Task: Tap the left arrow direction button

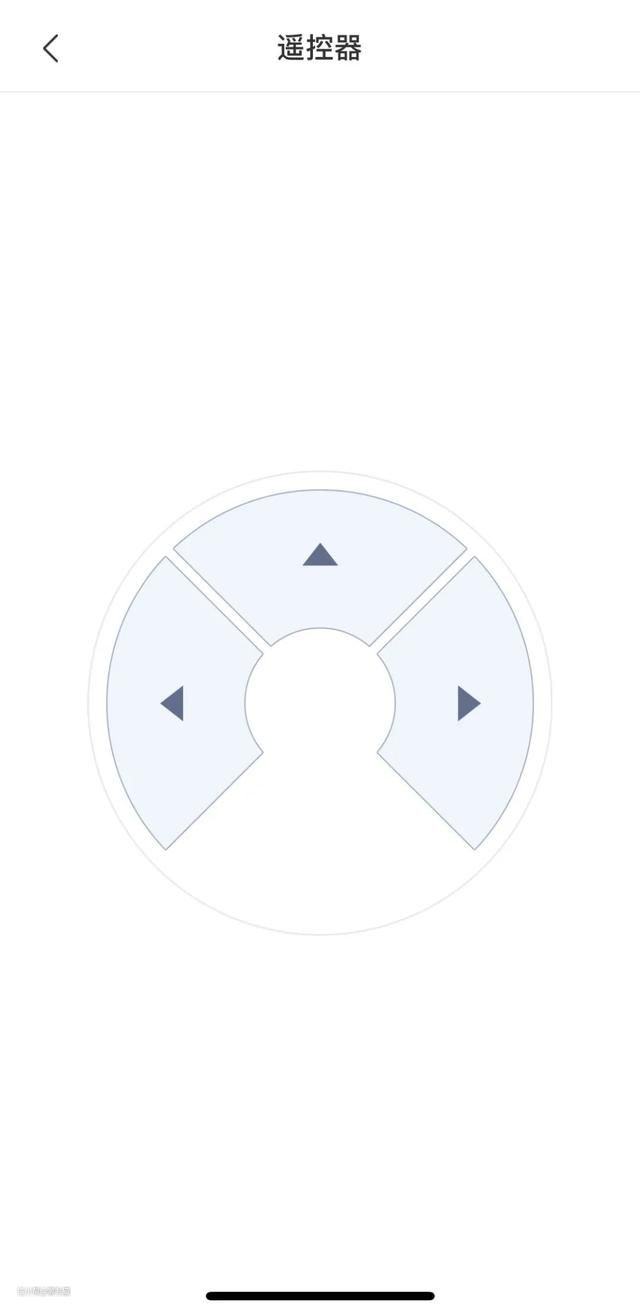Action: [x=173, y=703]
